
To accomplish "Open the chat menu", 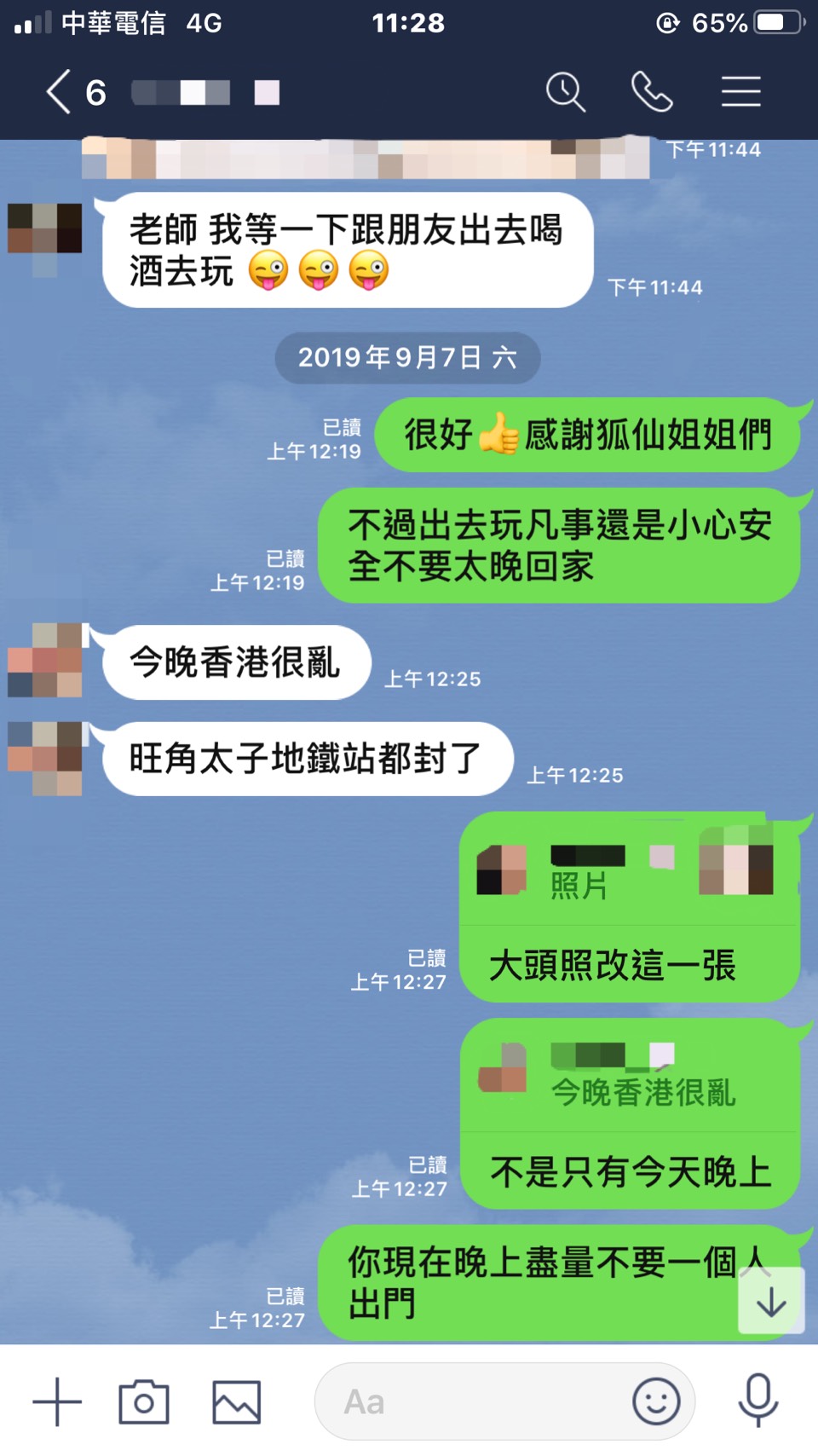I will tap(740, 92).
